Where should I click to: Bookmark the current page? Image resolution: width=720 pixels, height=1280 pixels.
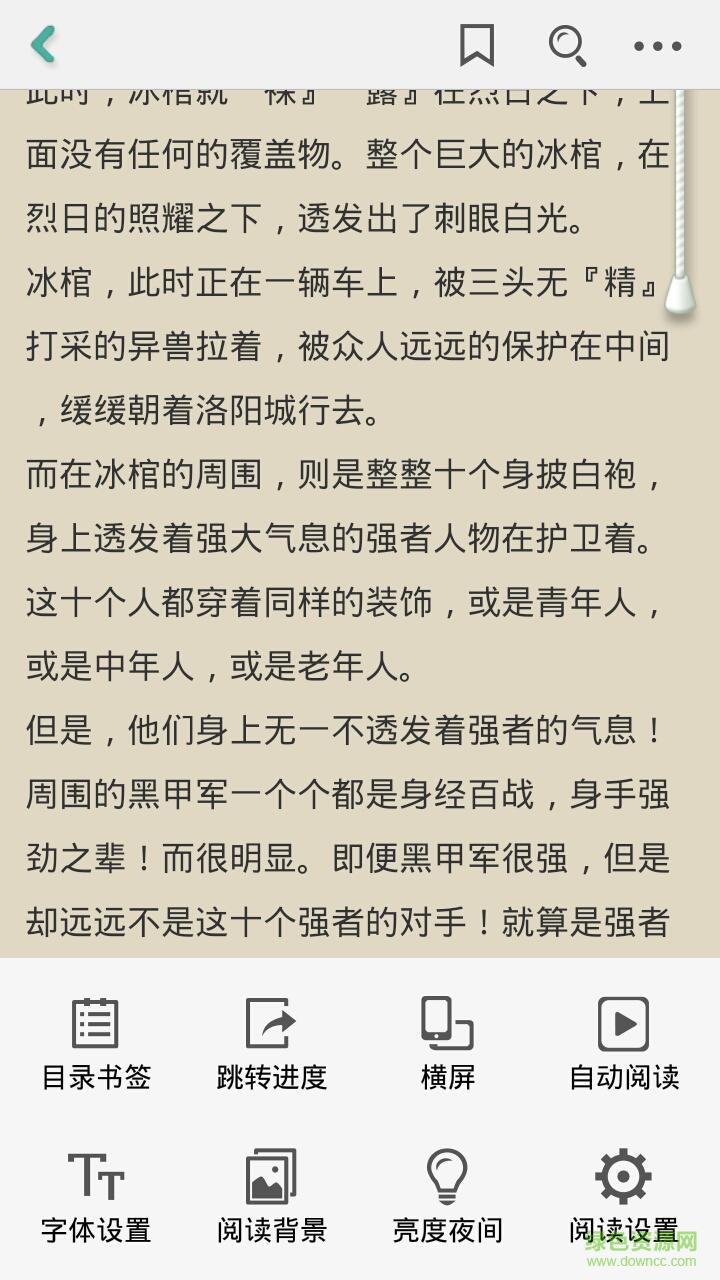point(477,45)
